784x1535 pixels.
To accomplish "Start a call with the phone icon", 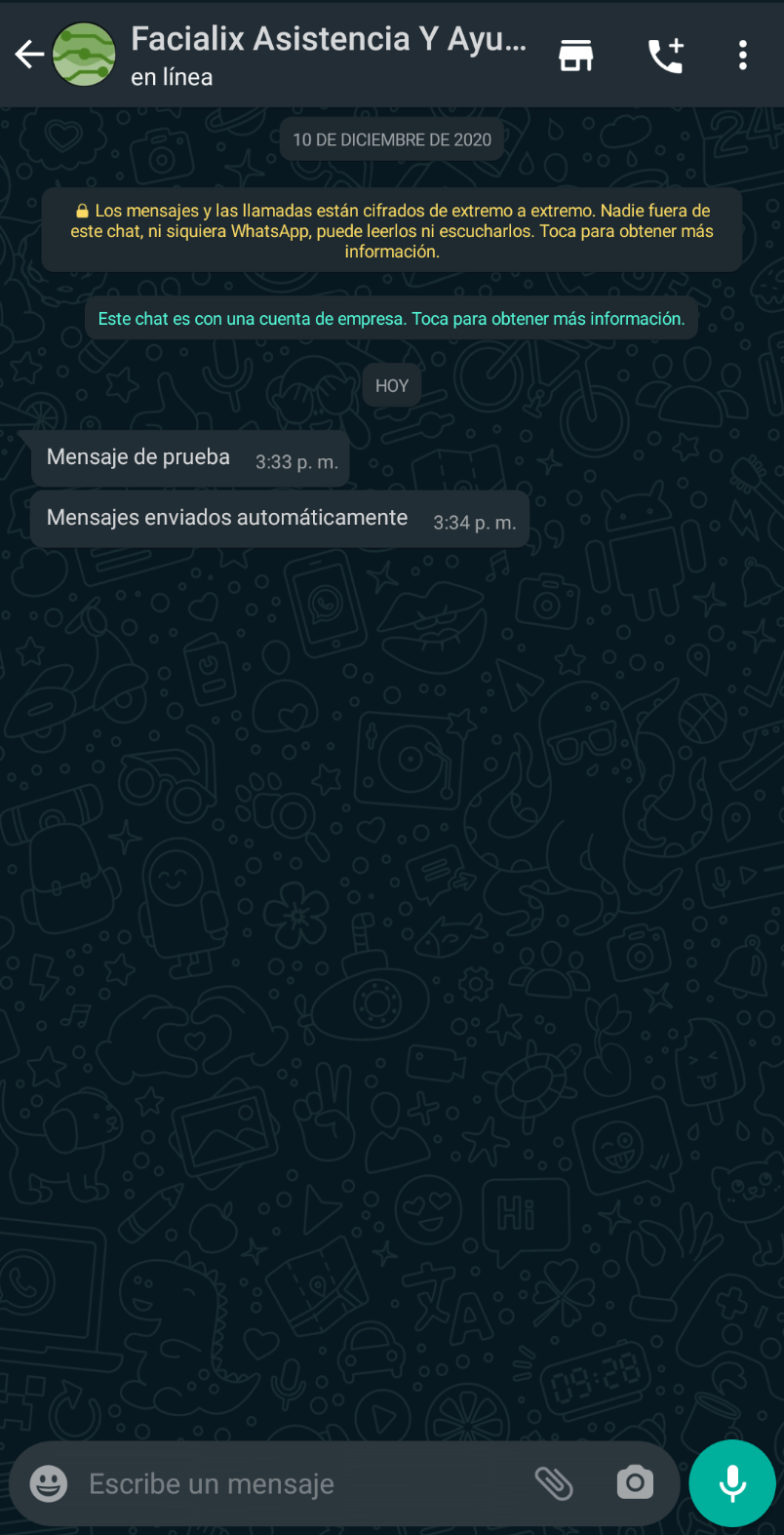I will coord(666,56).
